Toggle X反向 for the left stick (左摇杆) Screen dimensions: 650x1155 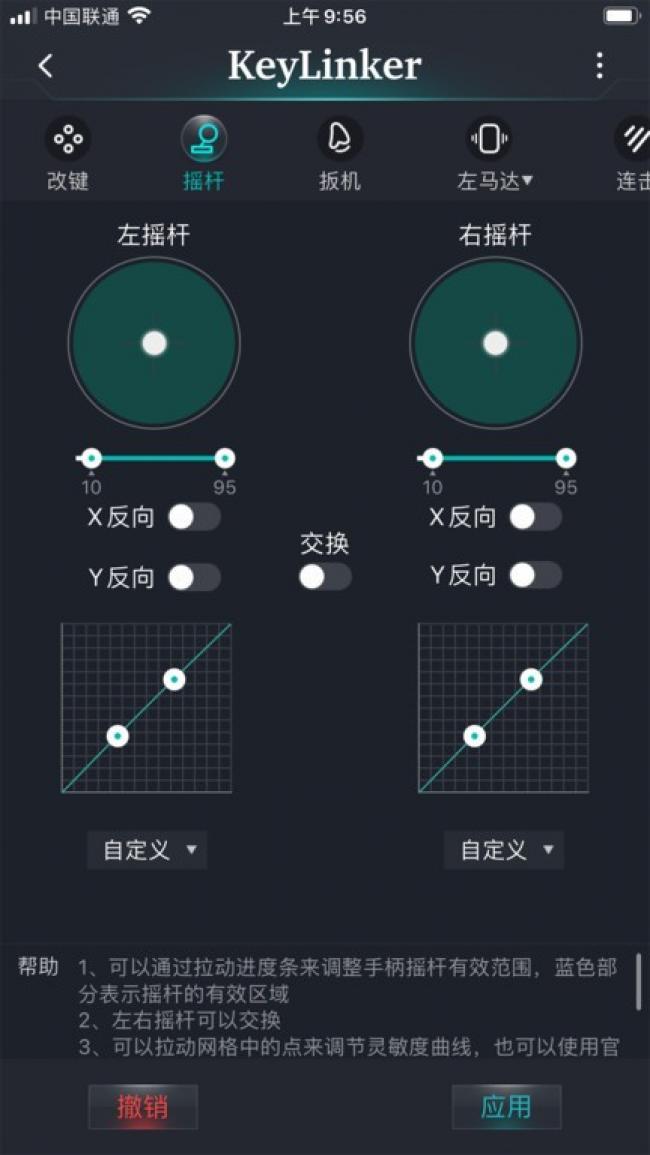click(x=193, y=517)
